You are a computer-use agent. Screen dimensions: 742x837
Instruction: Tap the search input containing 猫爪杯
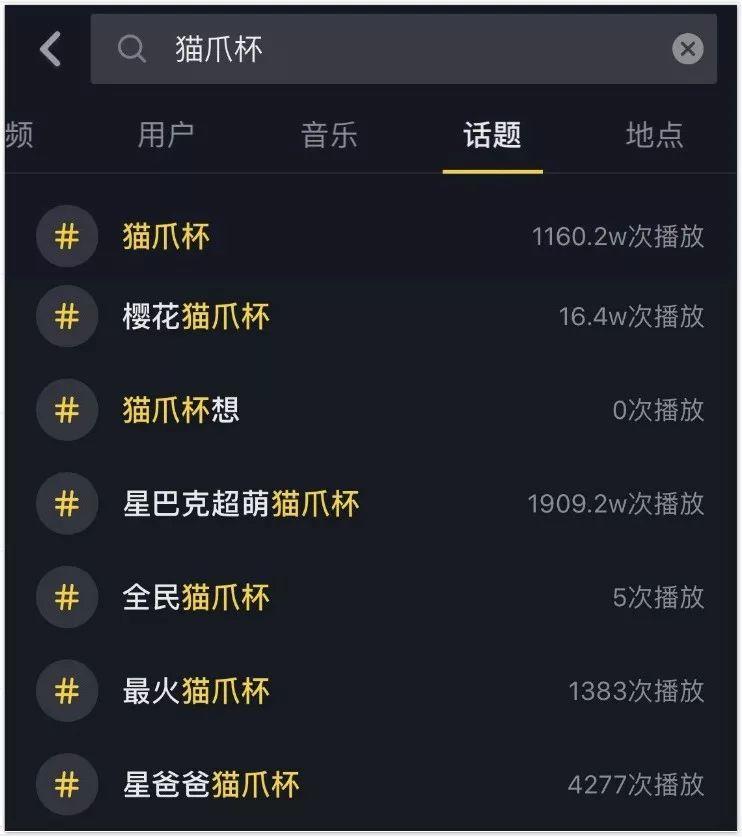coord(300,48)
